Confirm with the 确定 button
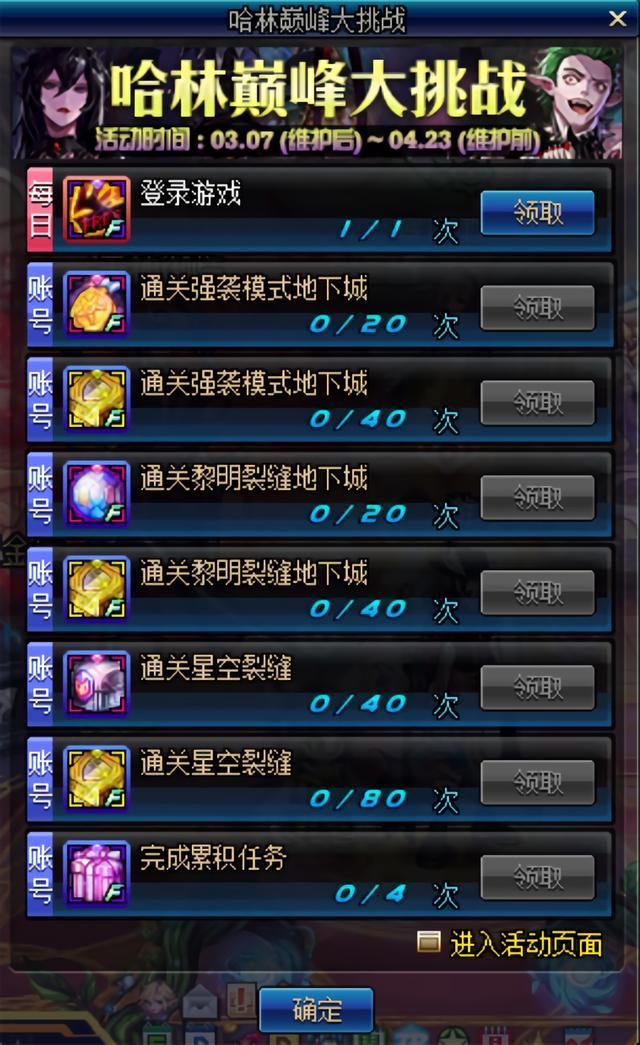The width and height of the screenshot is (640, 1045). coord(316,1011)
